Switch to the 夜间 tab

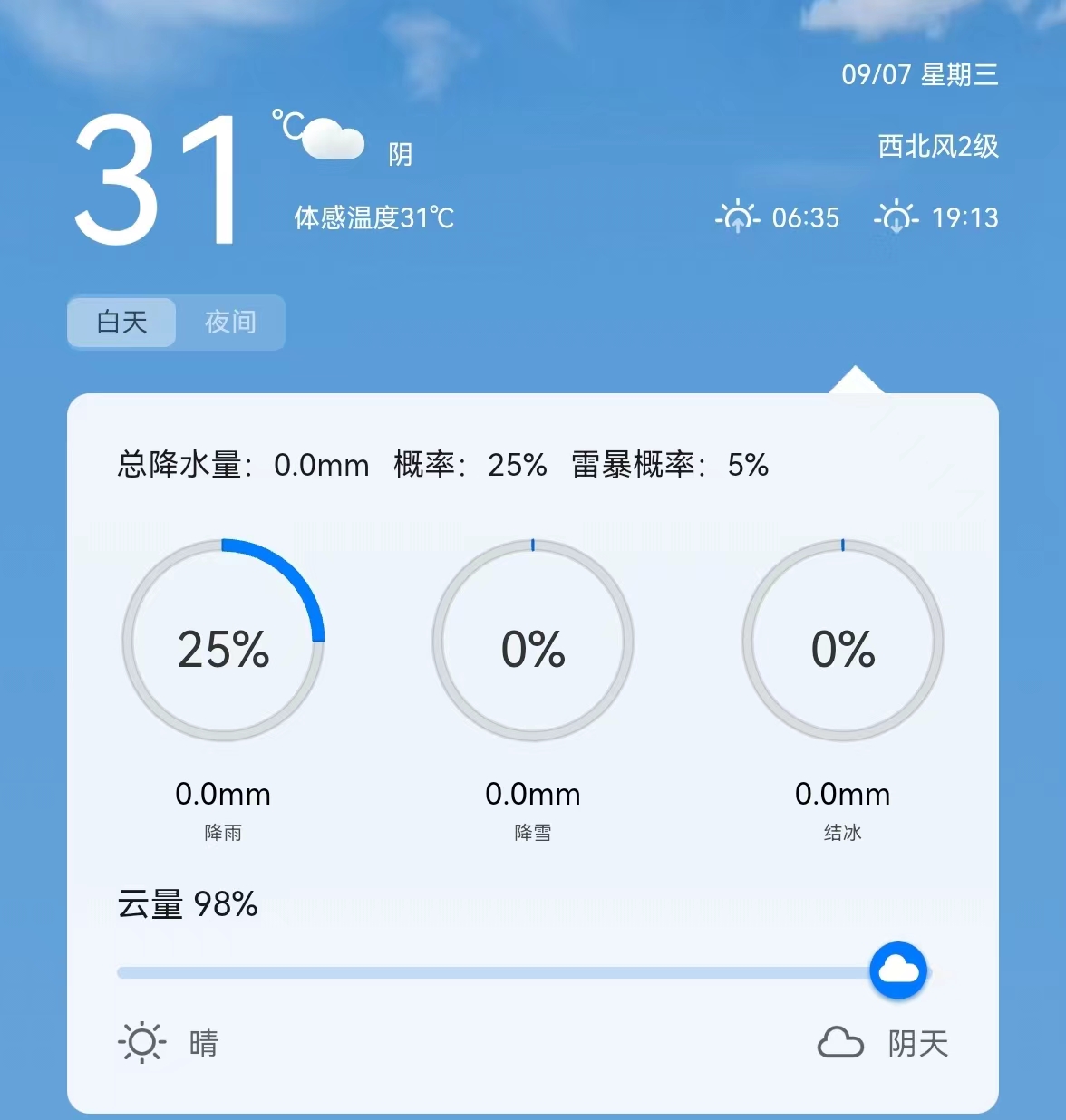point(230,322)
